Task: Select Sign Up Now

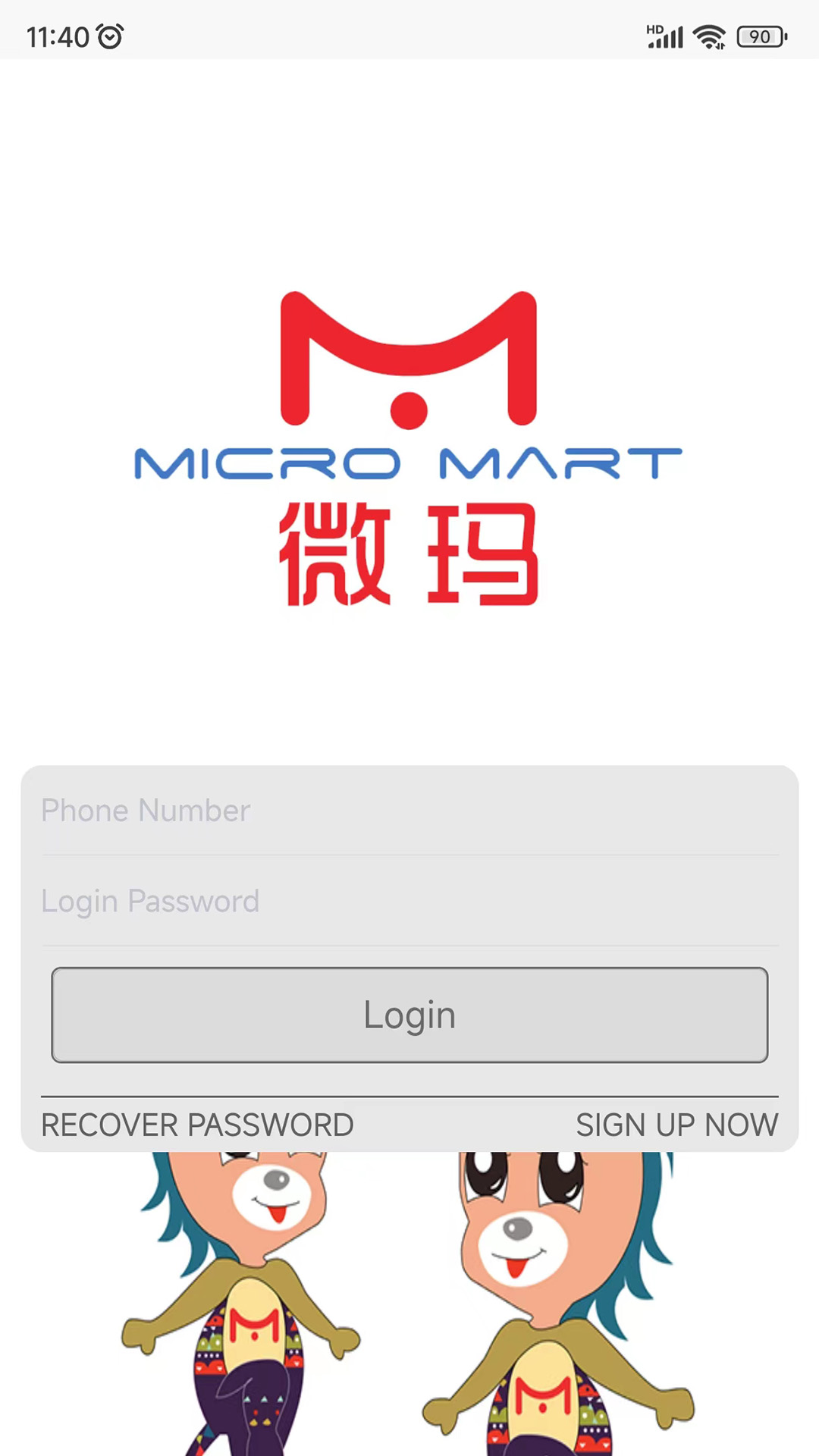Action: (x=676, y=1125)
